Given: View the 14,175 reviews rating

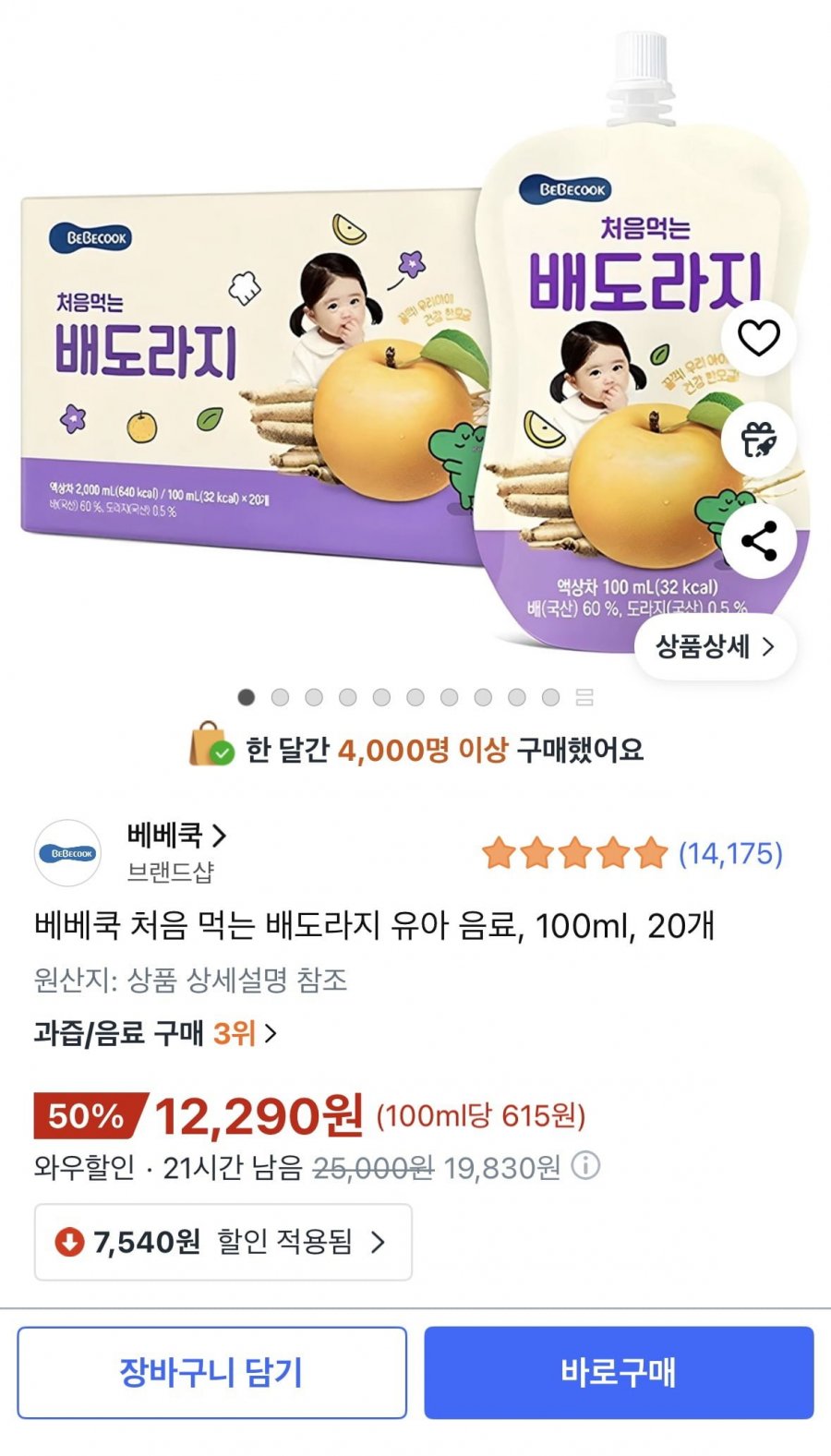Looking at the screenshot, I should pyautogui.click(x=632, y=853).
